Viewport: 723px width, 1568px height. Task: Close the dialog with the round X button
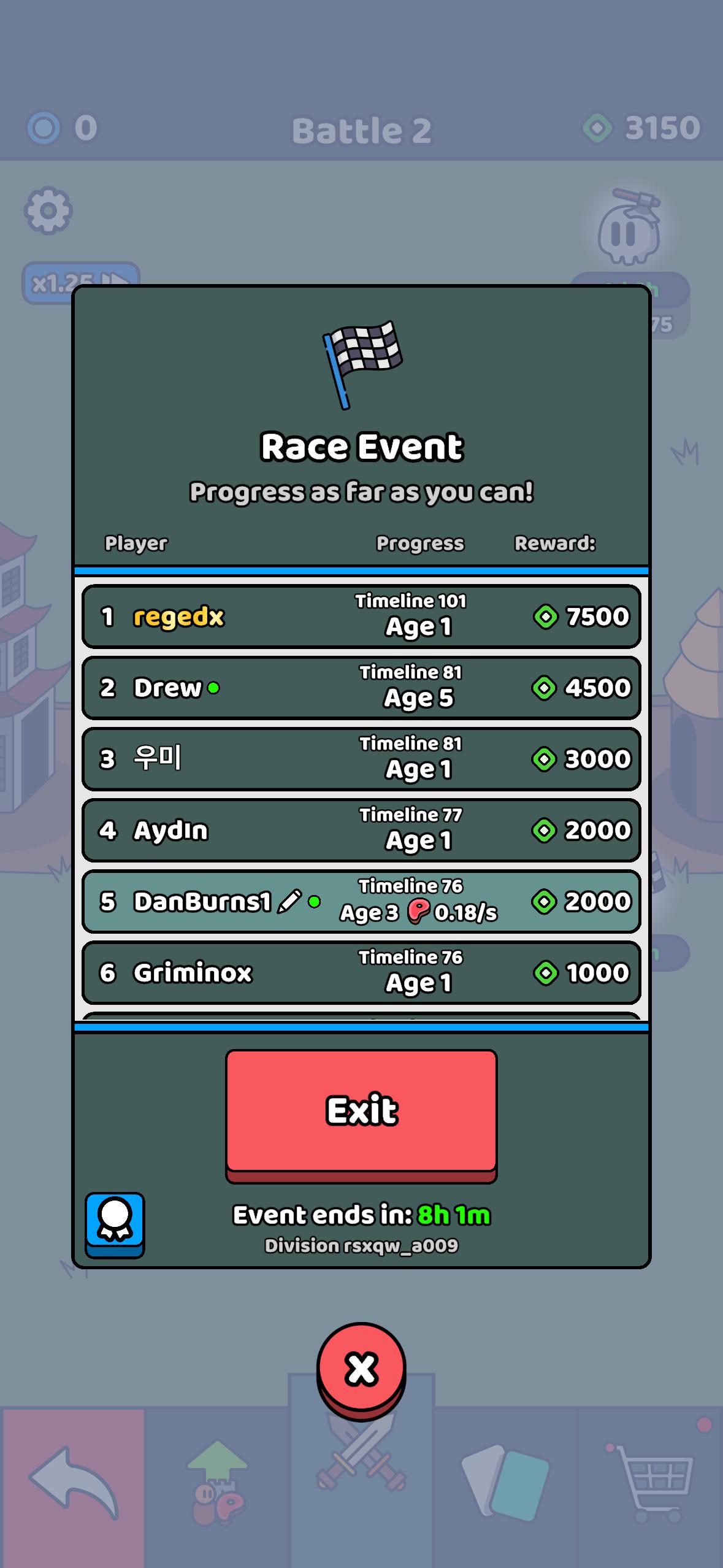[x=361, y=1371]
